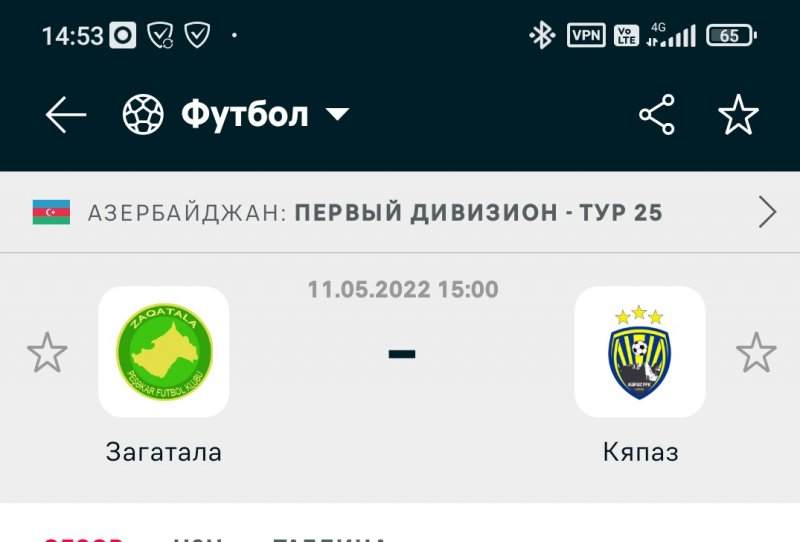The width and height of the screenshot is (800, 542).
Task: Favorite the Кяпаз team
Action: [x=756, y=353]
